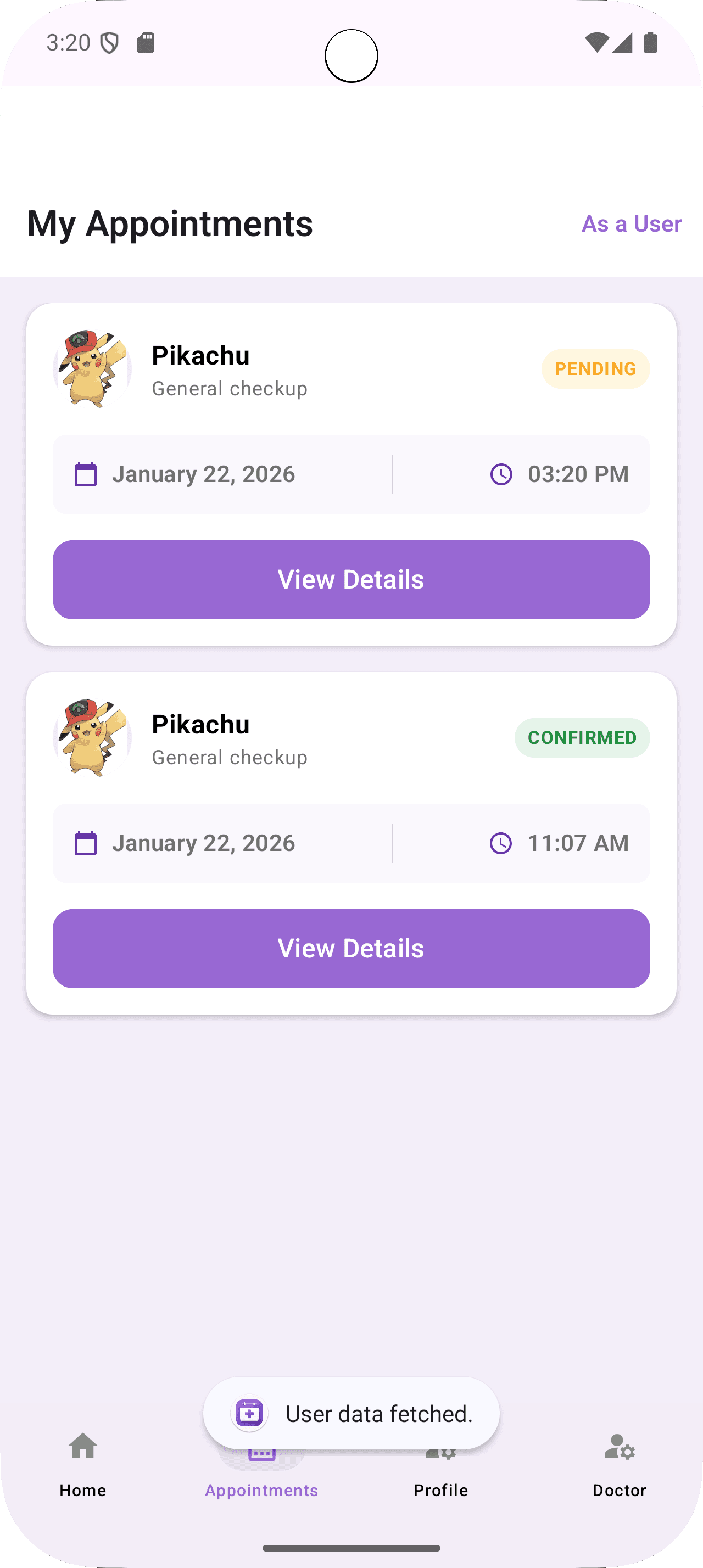The height and width of the screenshot is (1568, 703).
Task: Tap the General checkup label on the confirmed card
Action: [230, 758]
